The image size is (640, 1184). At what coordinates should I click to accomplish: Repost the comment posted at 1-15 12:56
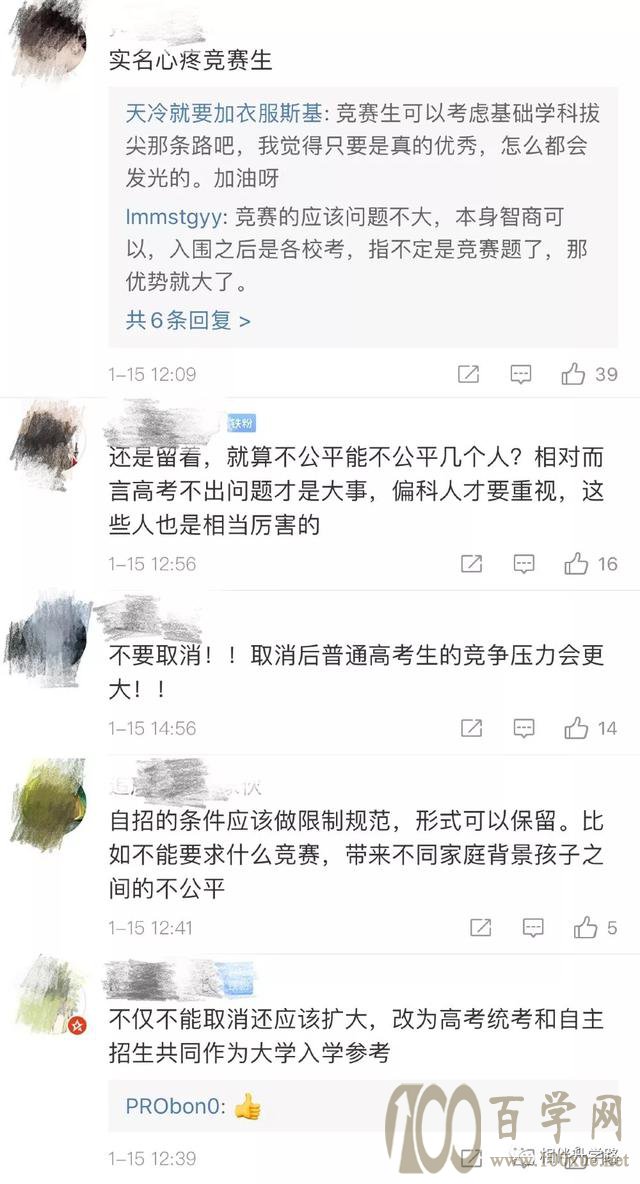point(471,564)
